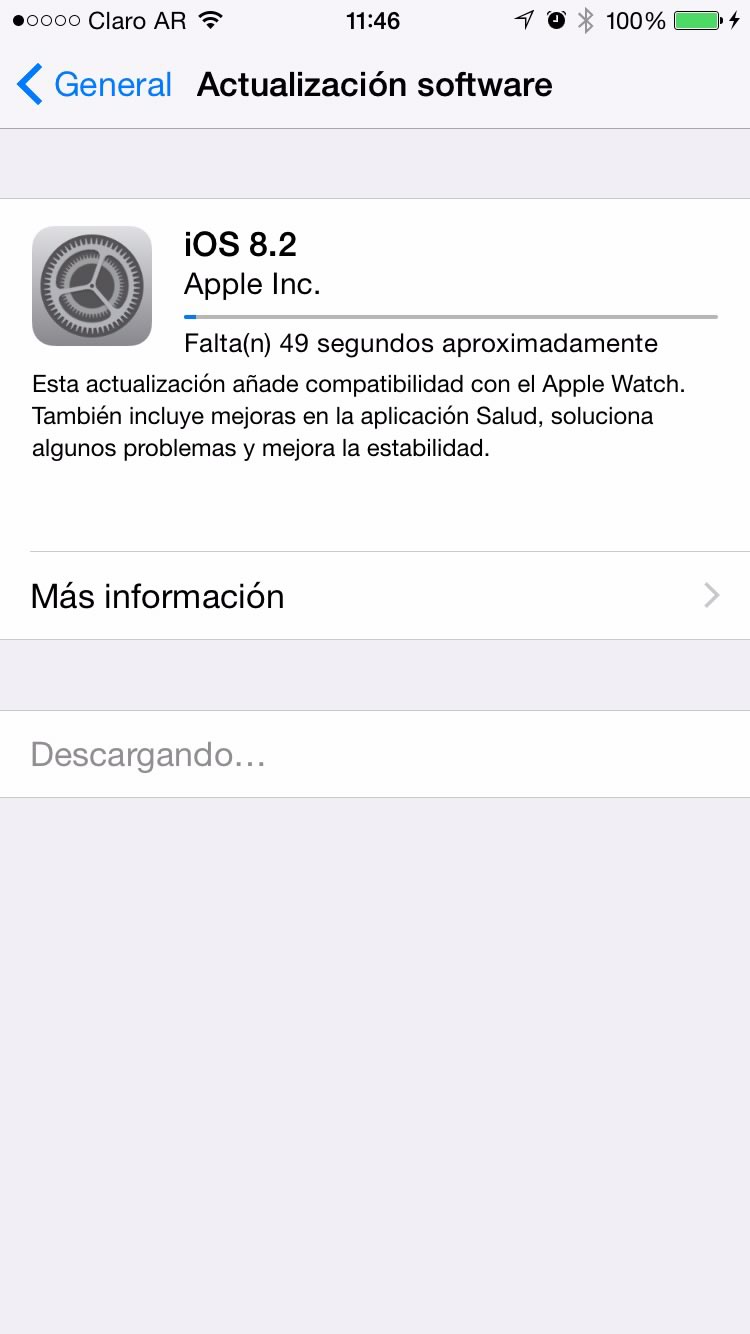Open the Más información row
Image resolution: width=750 pixels, height=1334 pixels.
[375, 596]
